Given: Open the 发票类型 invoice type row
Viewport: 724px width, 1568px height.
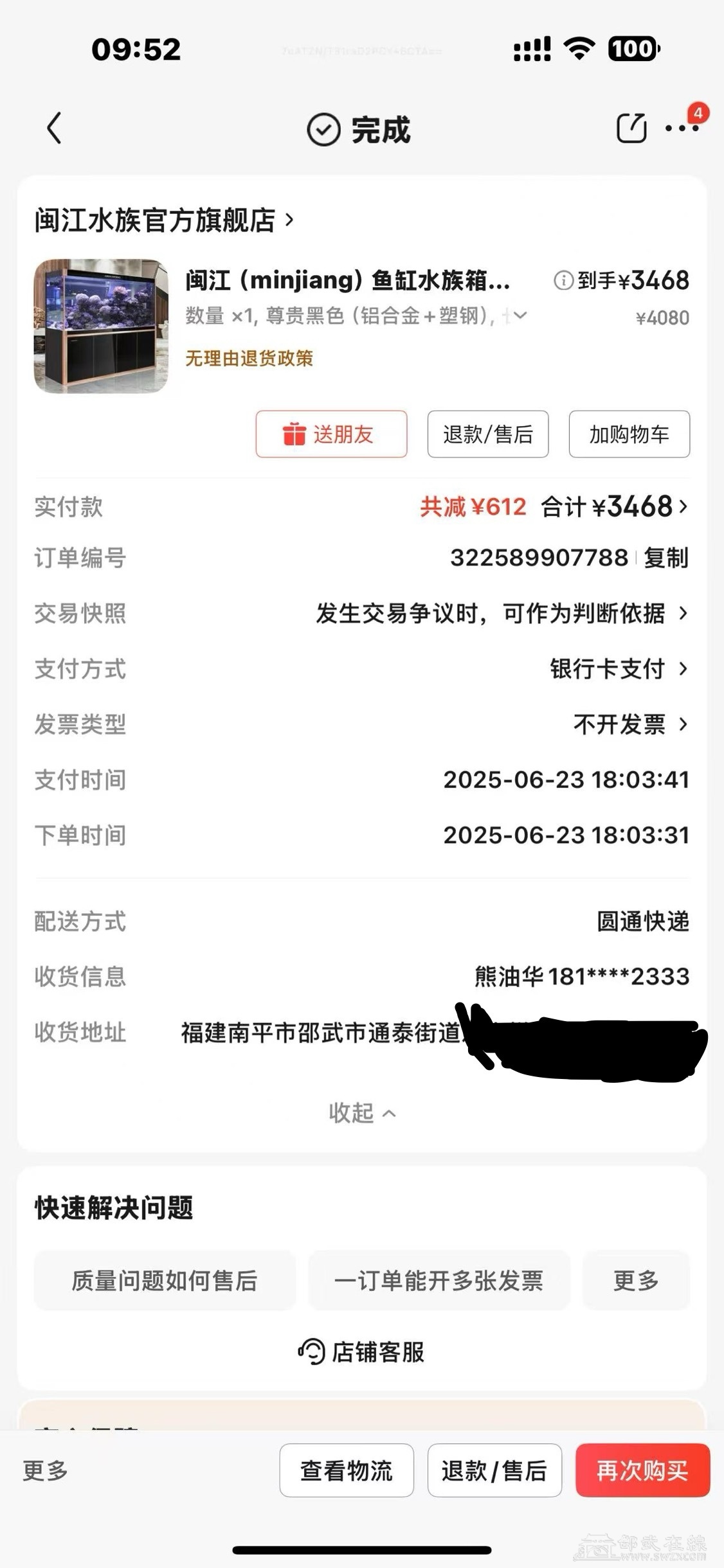Looking at the screenshot, I should (x=630, y=725).
